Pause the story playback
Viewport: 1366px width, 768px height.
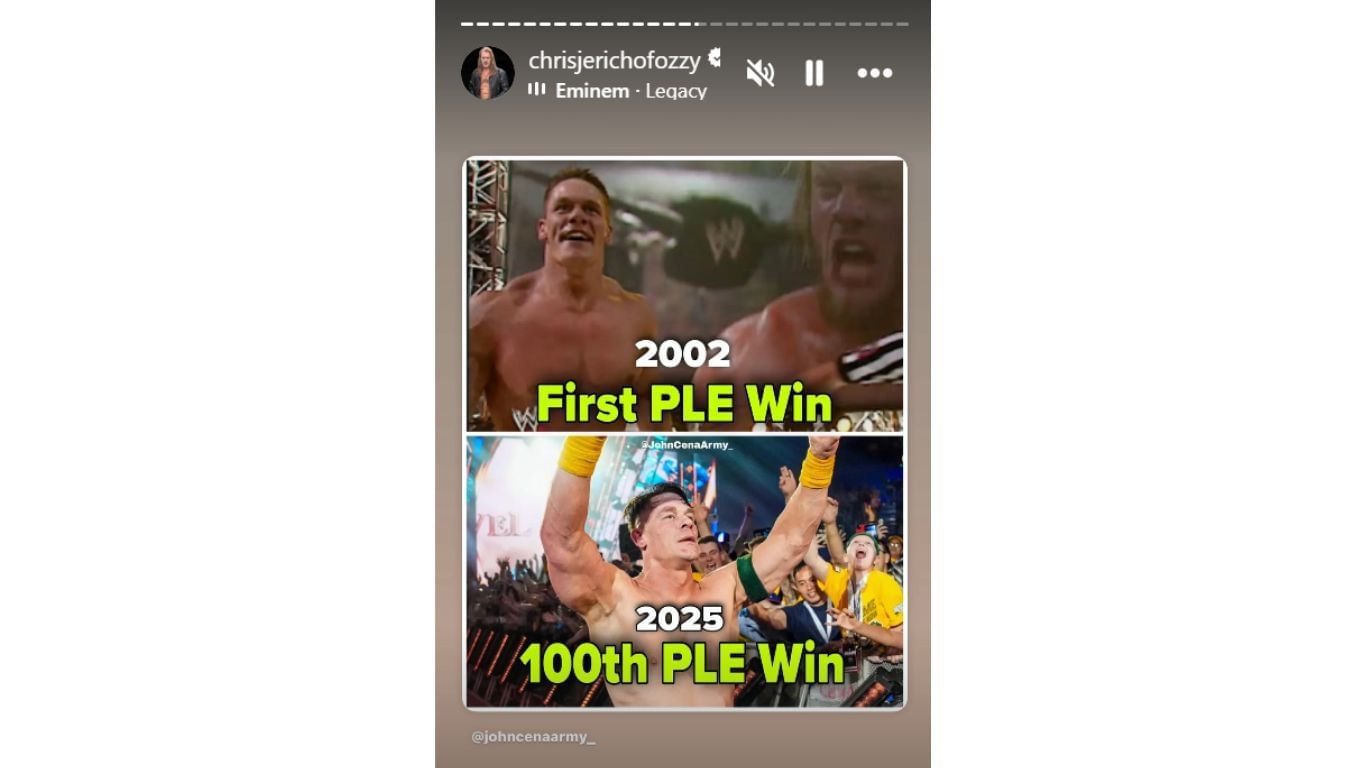[x=814, y=73]
